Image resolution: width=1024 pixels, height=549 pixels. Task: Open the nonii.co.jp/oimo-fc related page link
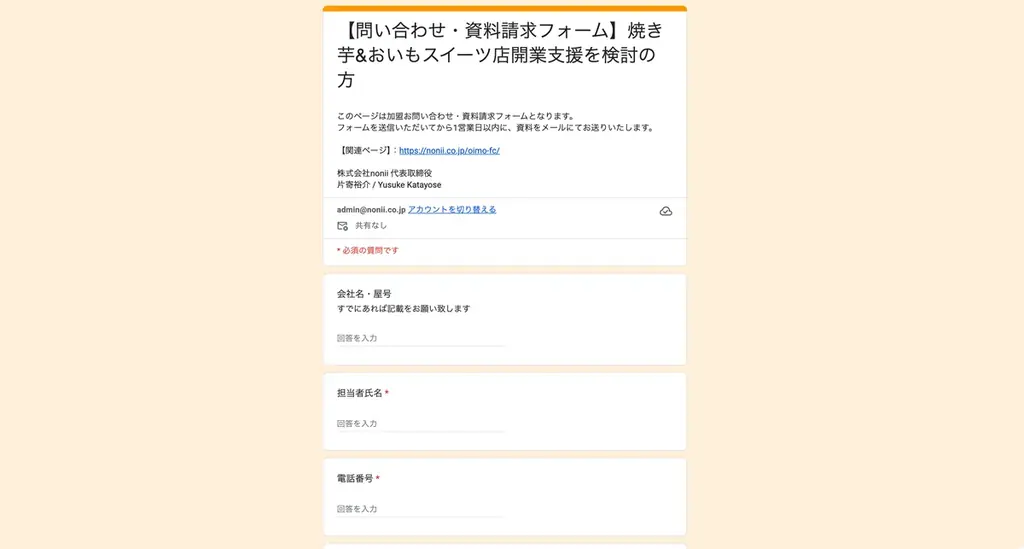pos(449,151)
